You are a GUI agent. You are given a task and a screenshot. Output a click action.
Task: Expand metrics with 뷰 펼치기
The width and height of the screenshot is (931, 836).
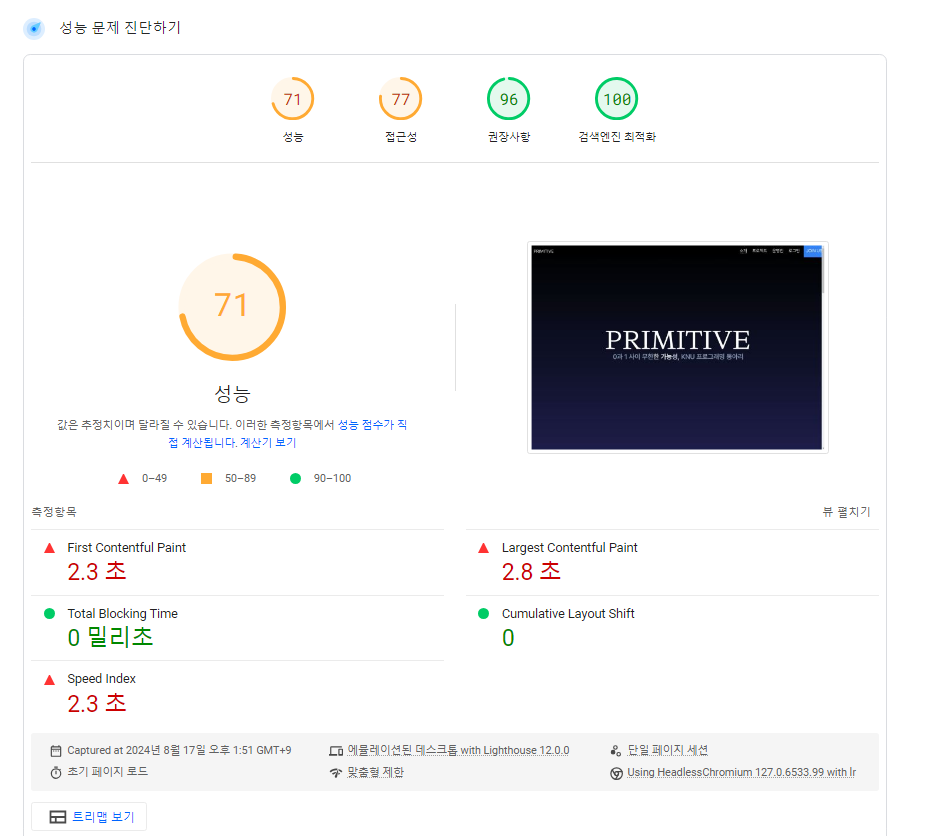tap(846, 512)
